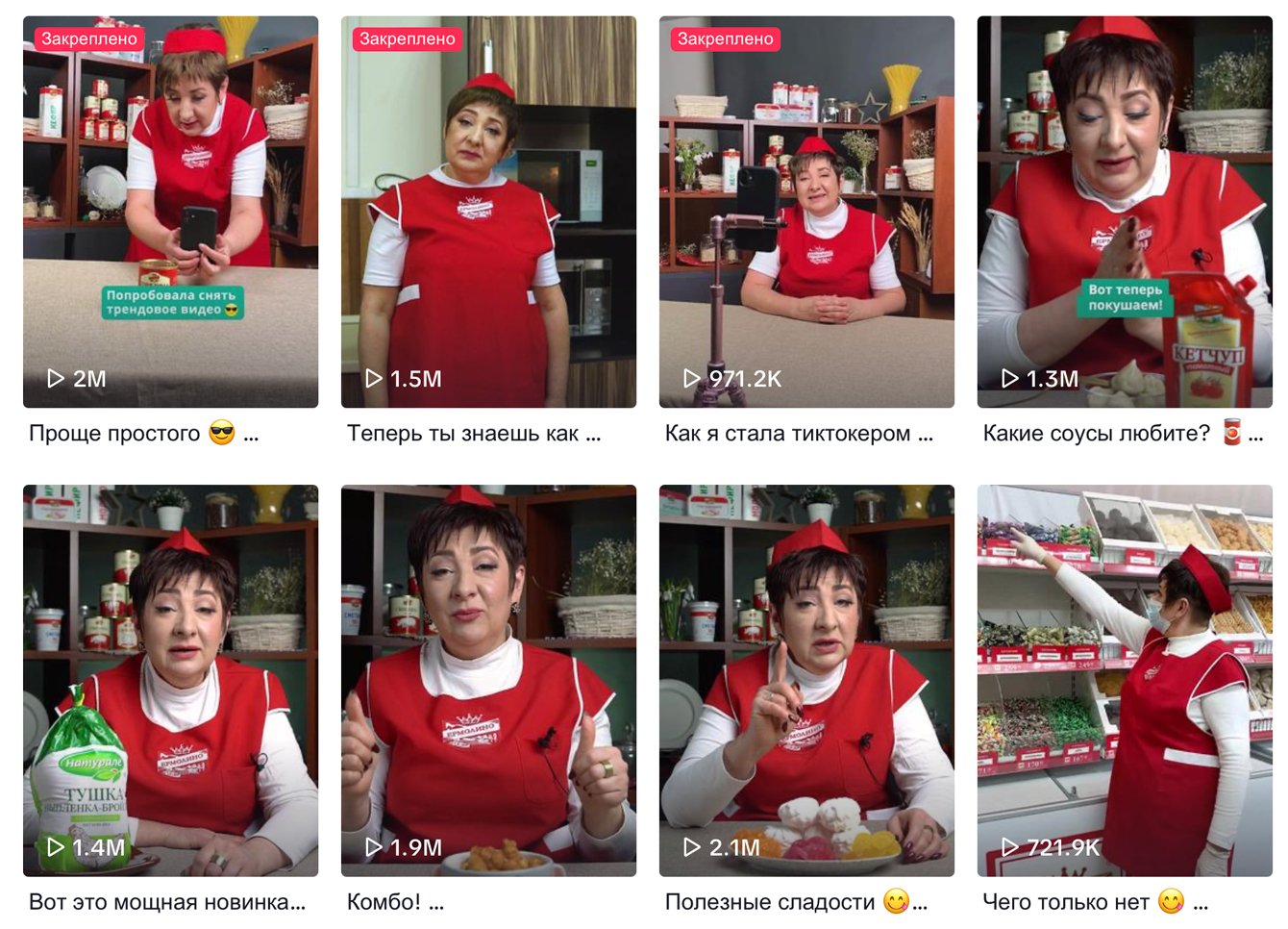Play the video 'Теперь ты знаешь как'
The width and height of the screenshot is (1288, 929).
tap(488, 212)
